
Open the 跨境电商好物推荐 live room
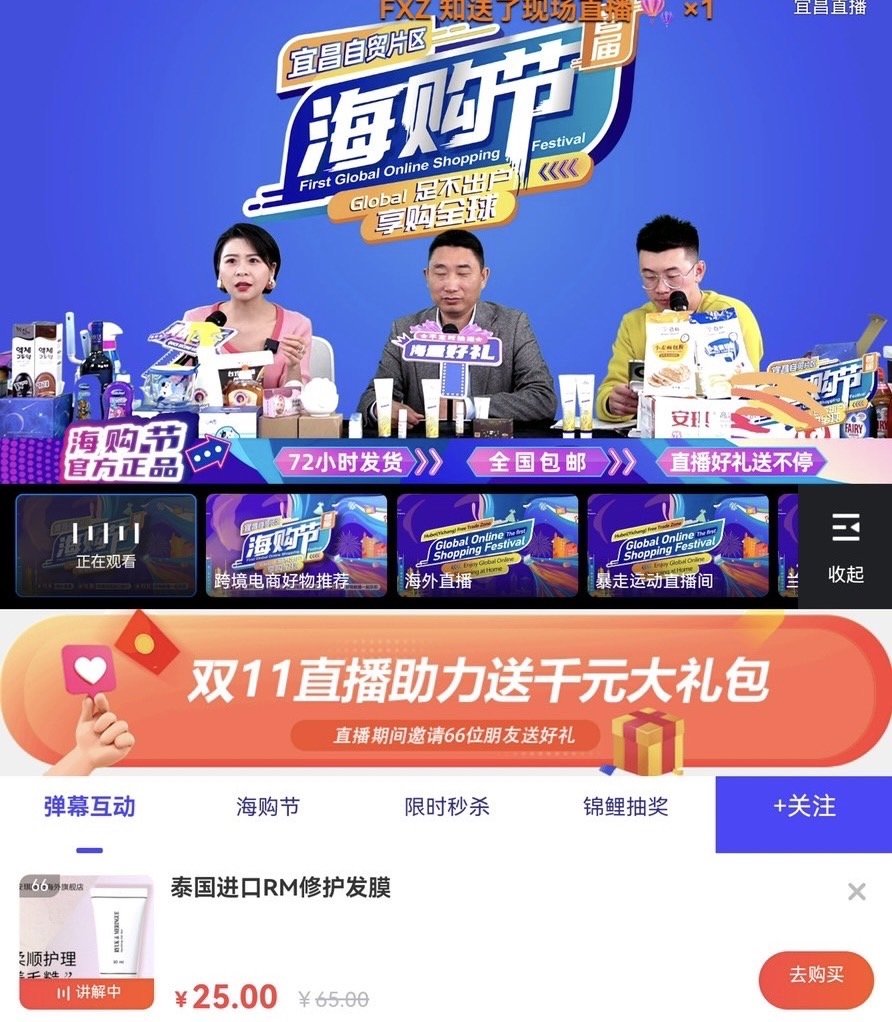coord(296,546)
